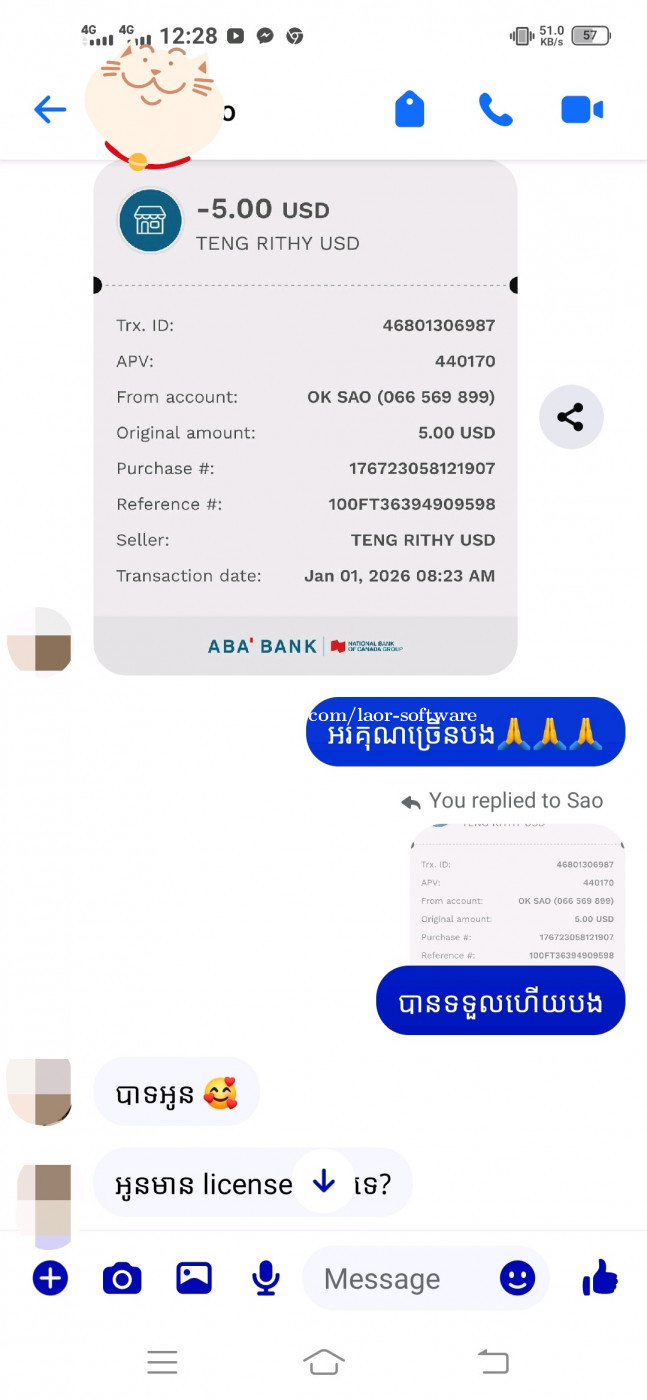647x1400 pixels.
Task: Jump to latest messages arrow
Action: [x=324, y=1182]
